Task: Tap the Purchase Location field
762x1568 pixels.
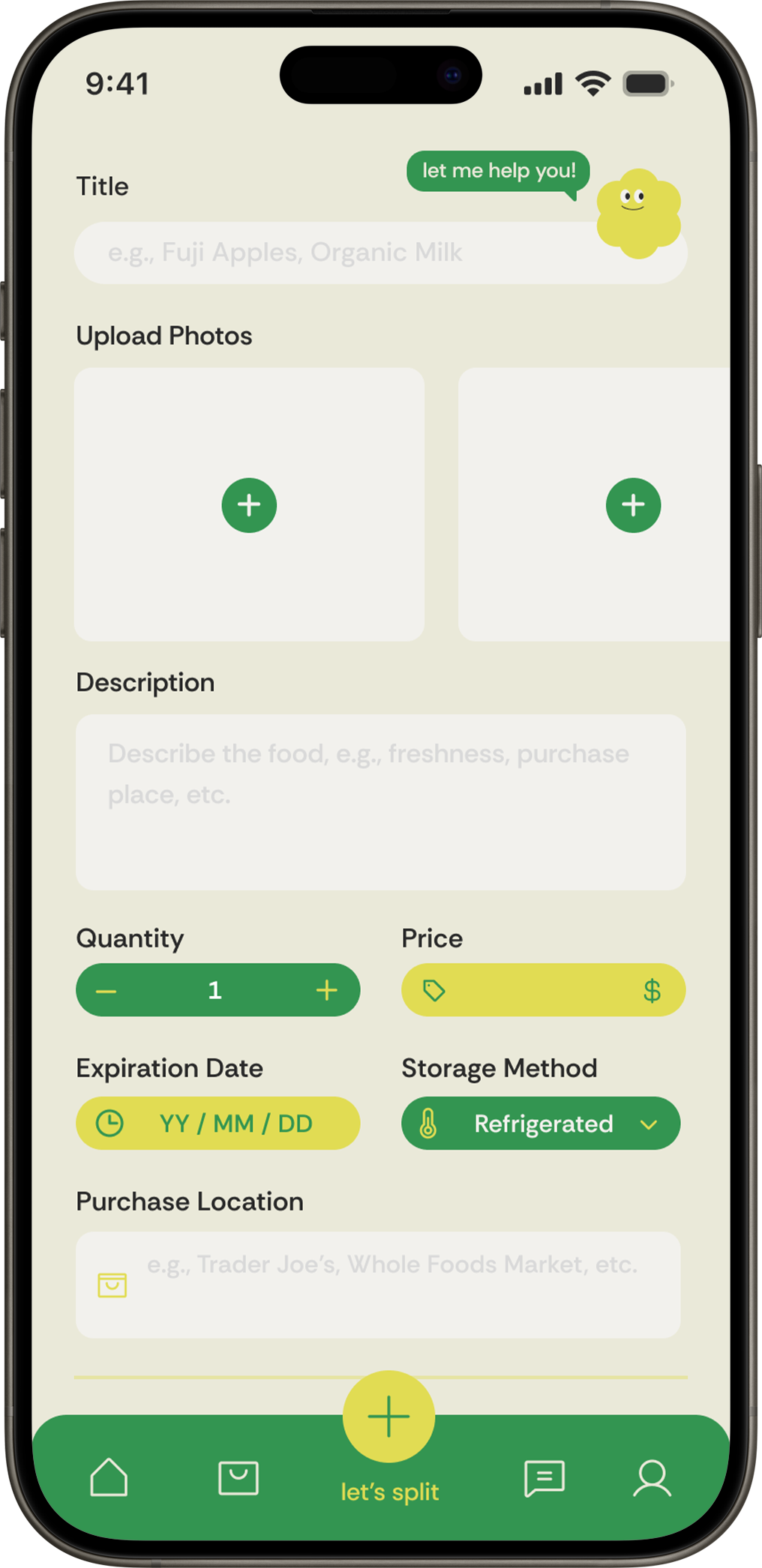Action: (378, 1285)
